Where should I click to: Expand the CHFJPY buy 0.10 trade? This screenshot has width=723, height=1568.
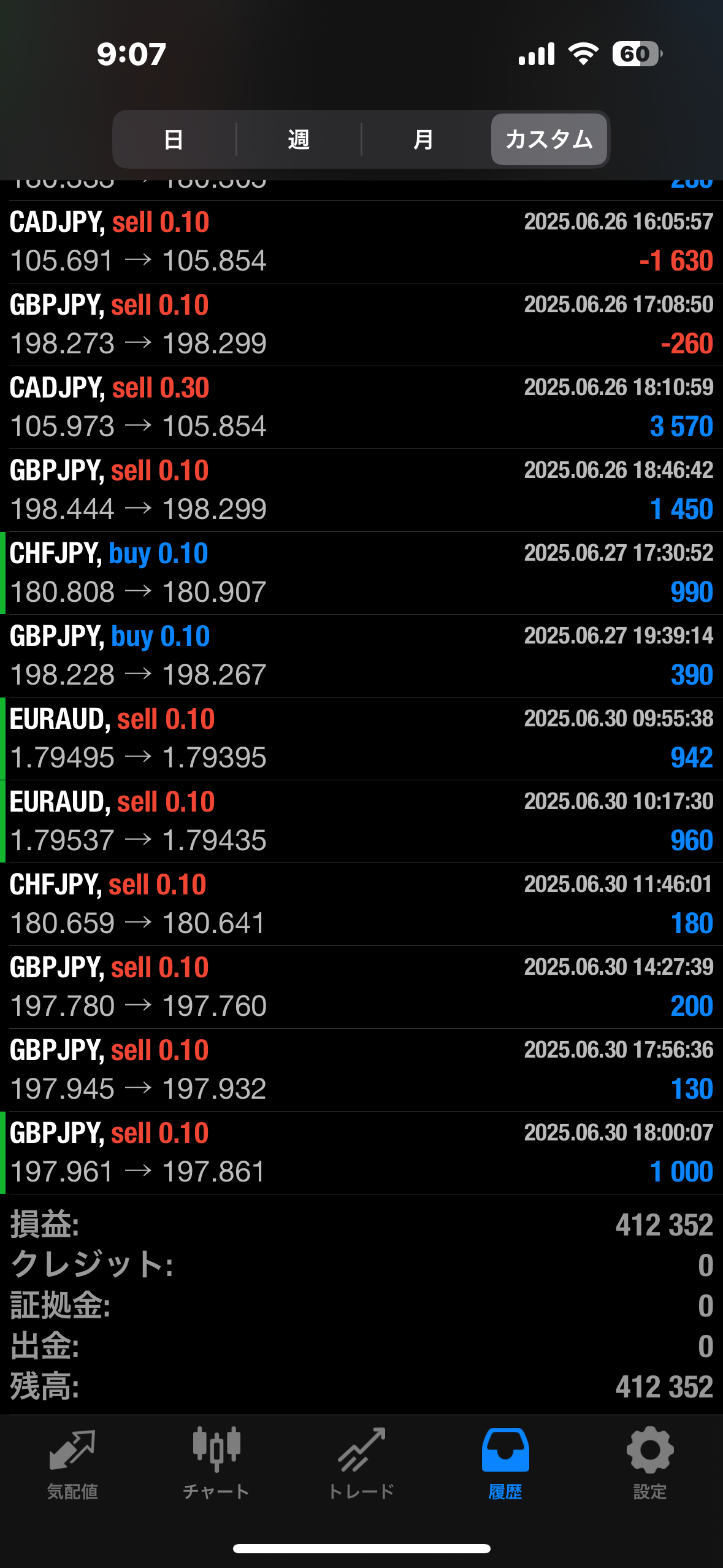pyautogui.click(x=361, y=573)
